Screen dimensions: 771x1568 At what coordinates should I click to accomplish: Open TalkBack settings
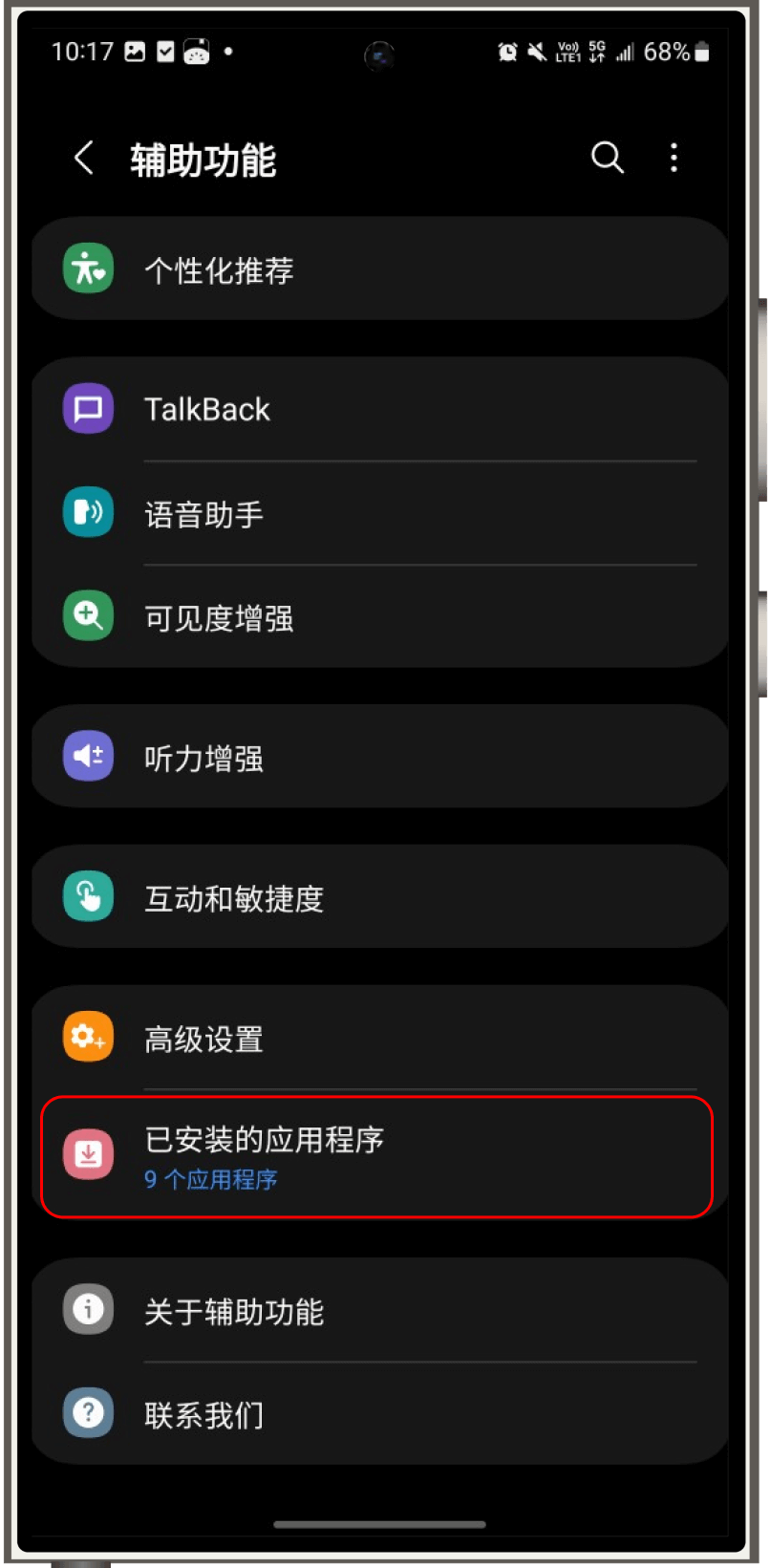click(x=379, y=409)
